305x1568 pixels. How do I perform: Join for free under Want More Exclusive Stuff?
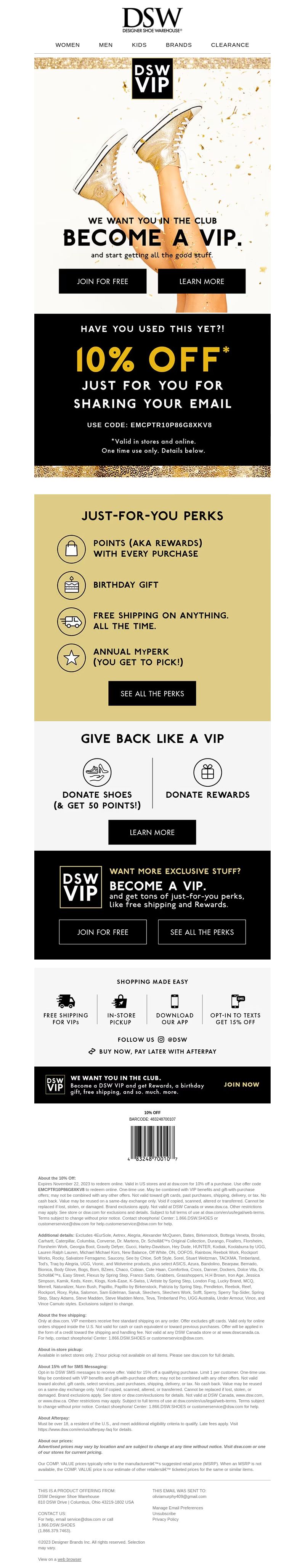tap(103, 932)
